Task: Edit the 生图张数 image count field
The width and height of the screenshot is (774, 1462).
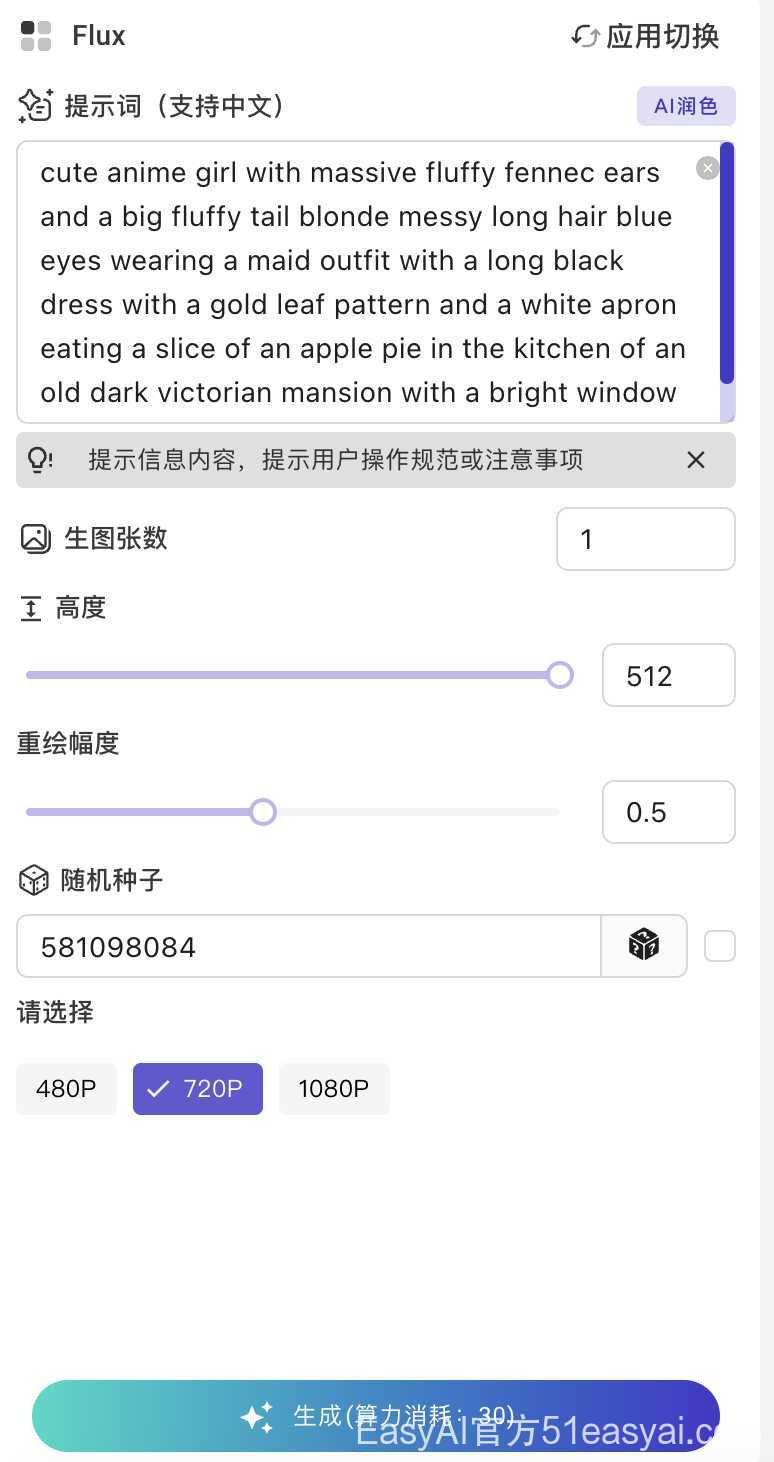Action: pos(645,539)
